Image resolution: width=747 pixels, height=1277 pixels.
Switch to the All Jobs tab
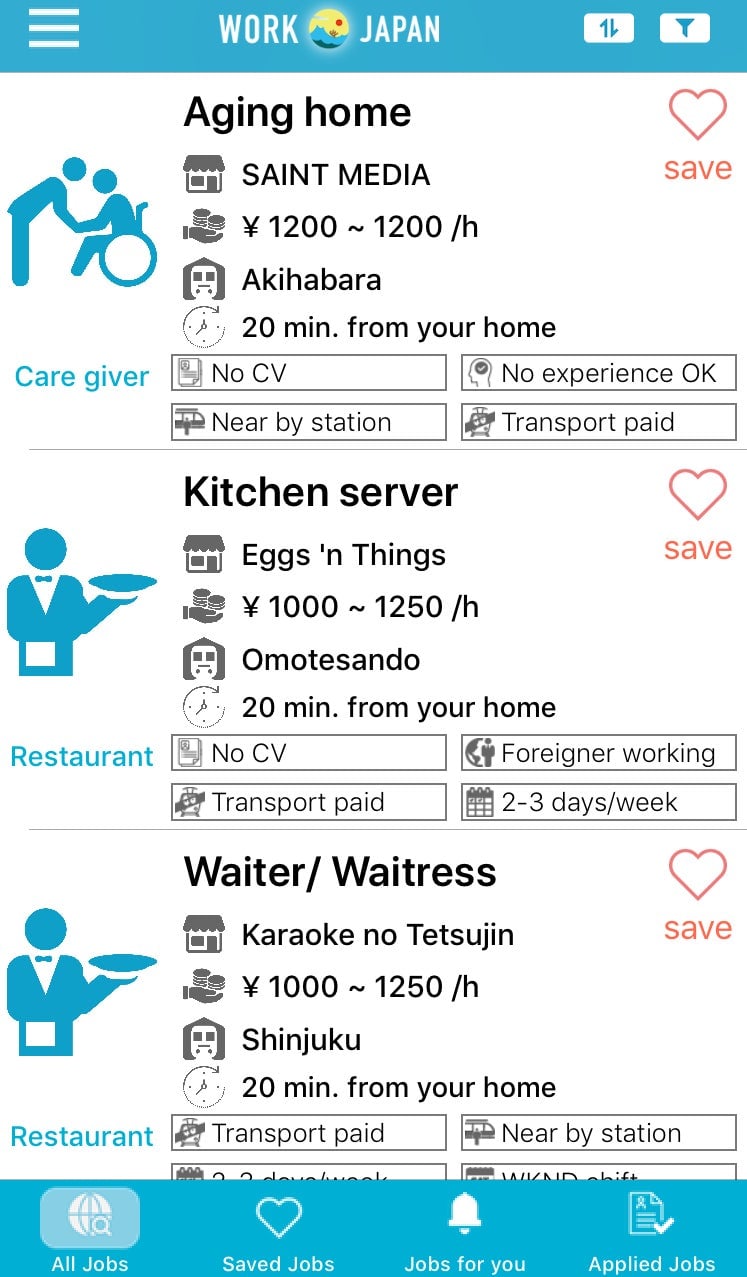coord(90,1229)
